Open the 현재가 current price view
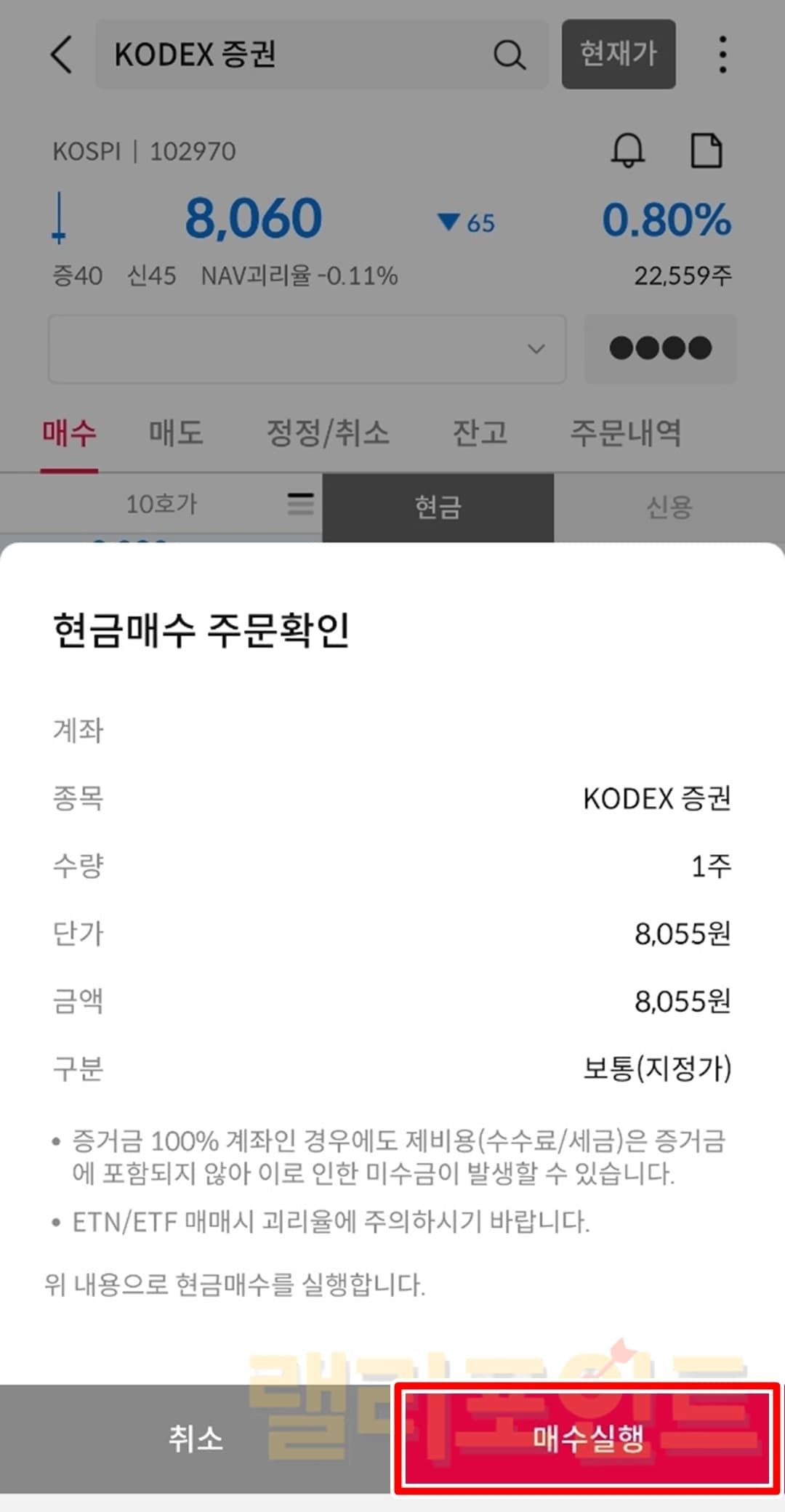 click(x=619, y=55)
